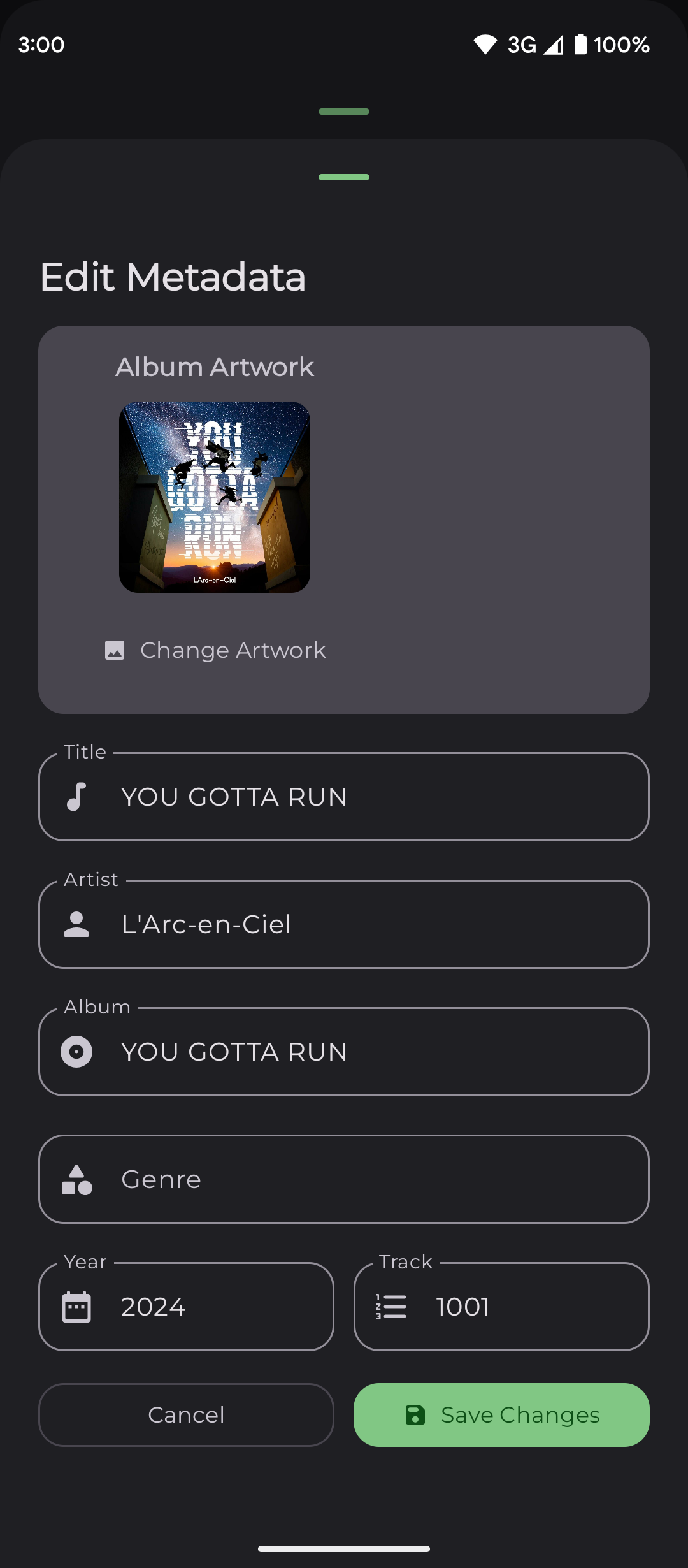Tap Change Artwork button
Image resolution: width=688 pixels, height=1568 pixels.
215,650
